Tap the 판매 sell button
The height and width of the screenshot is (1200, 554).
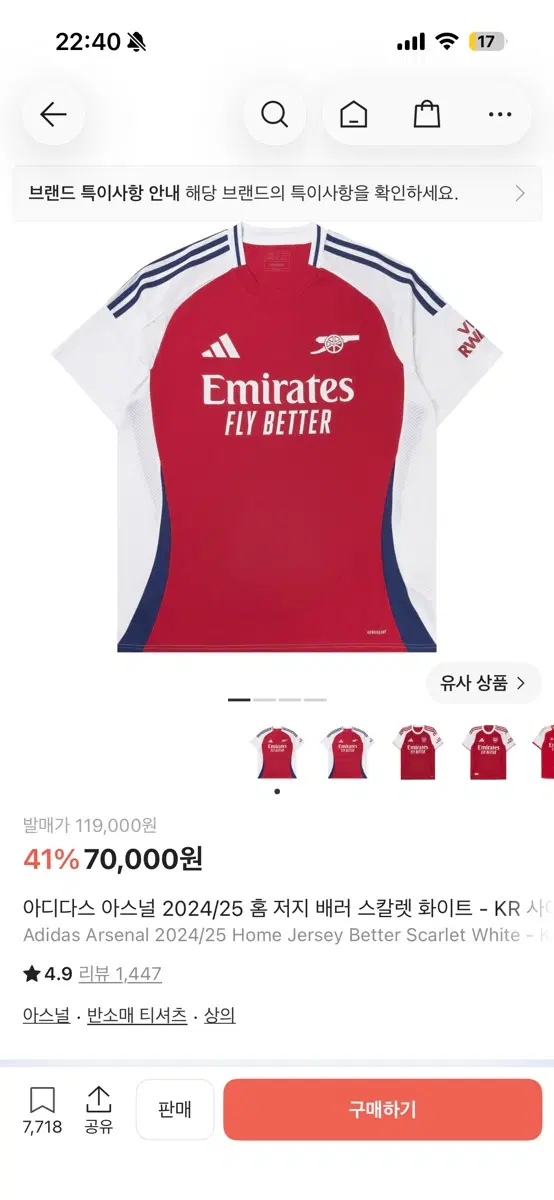coord(175,1109)
